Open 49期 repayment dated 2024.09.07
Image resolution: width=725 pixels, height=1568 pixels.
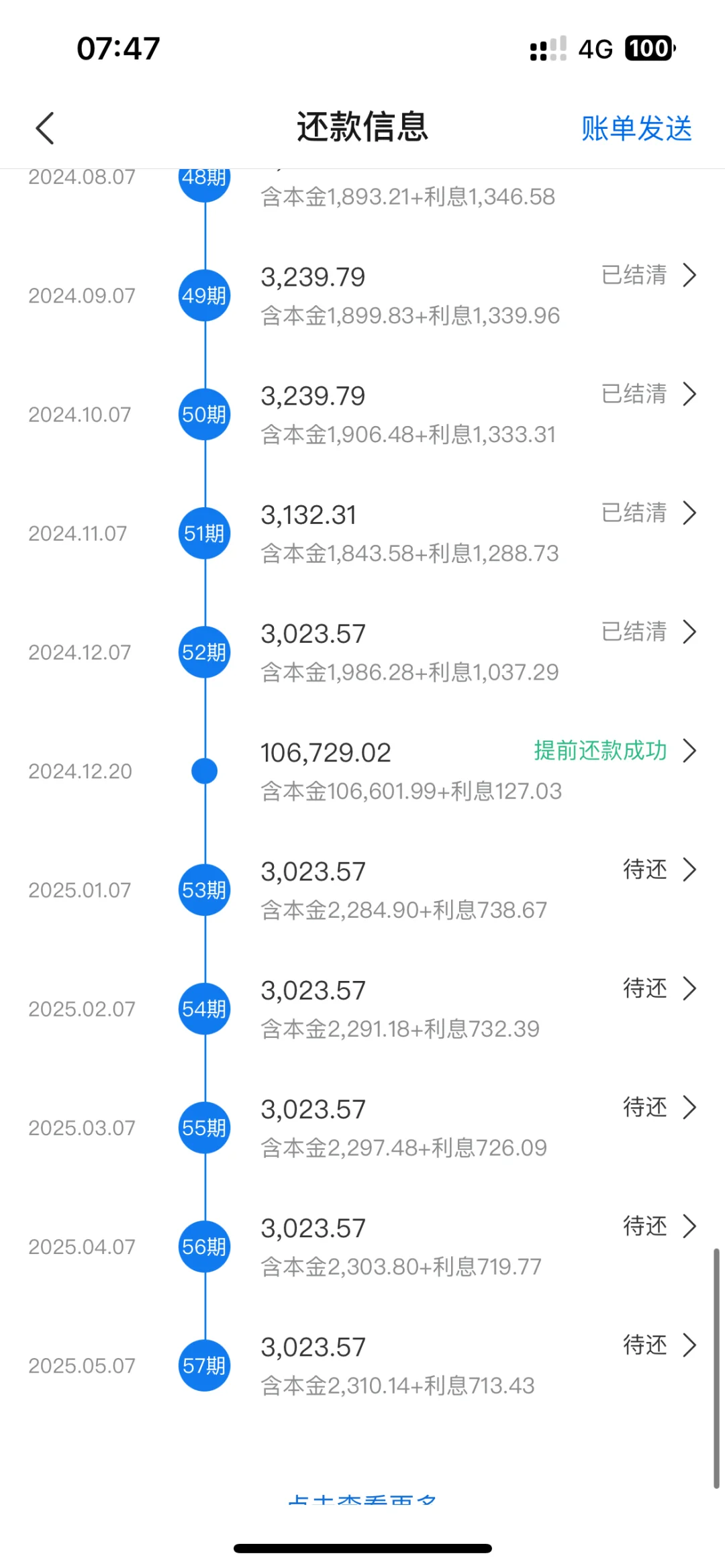pyautogui.click(x=689, y=275)
